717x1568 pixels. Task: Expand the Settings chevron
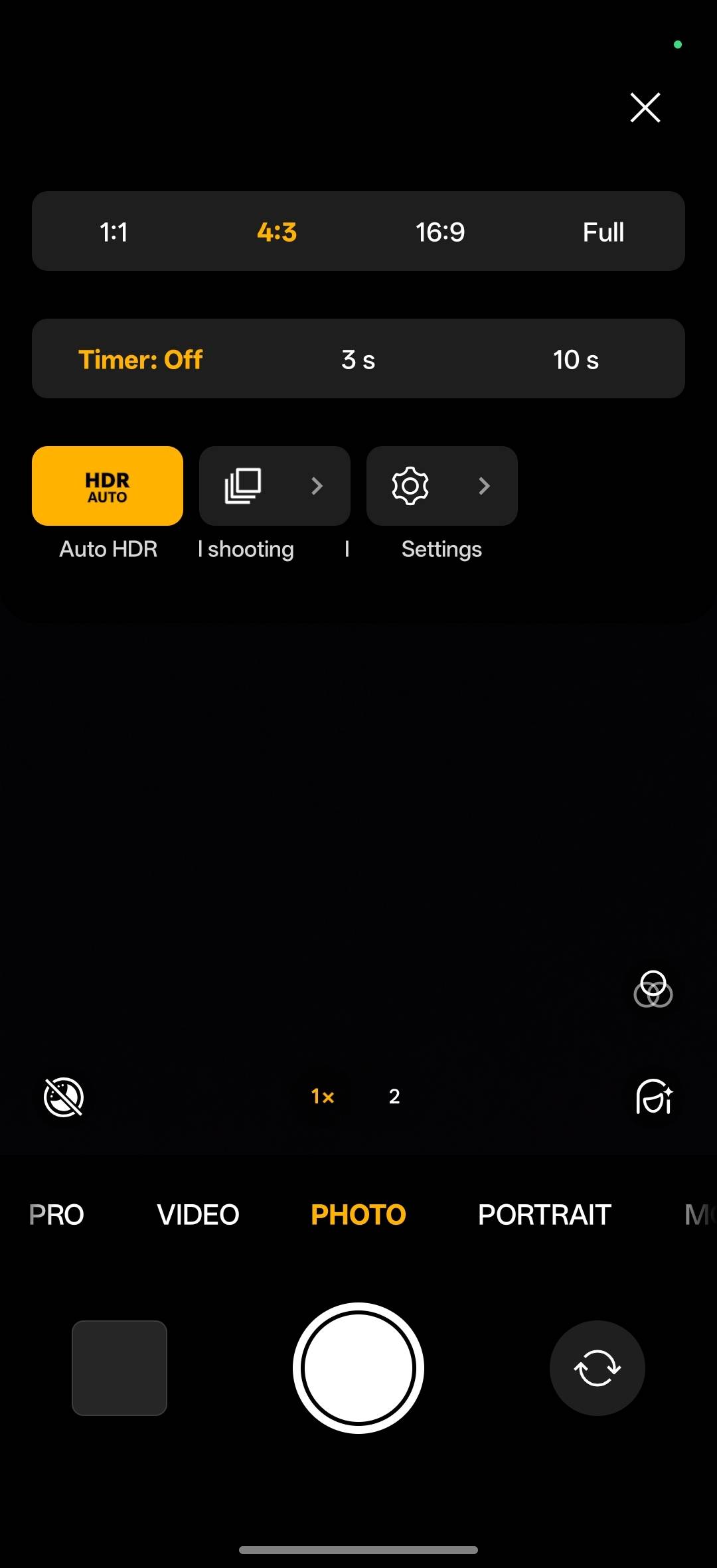485,486
